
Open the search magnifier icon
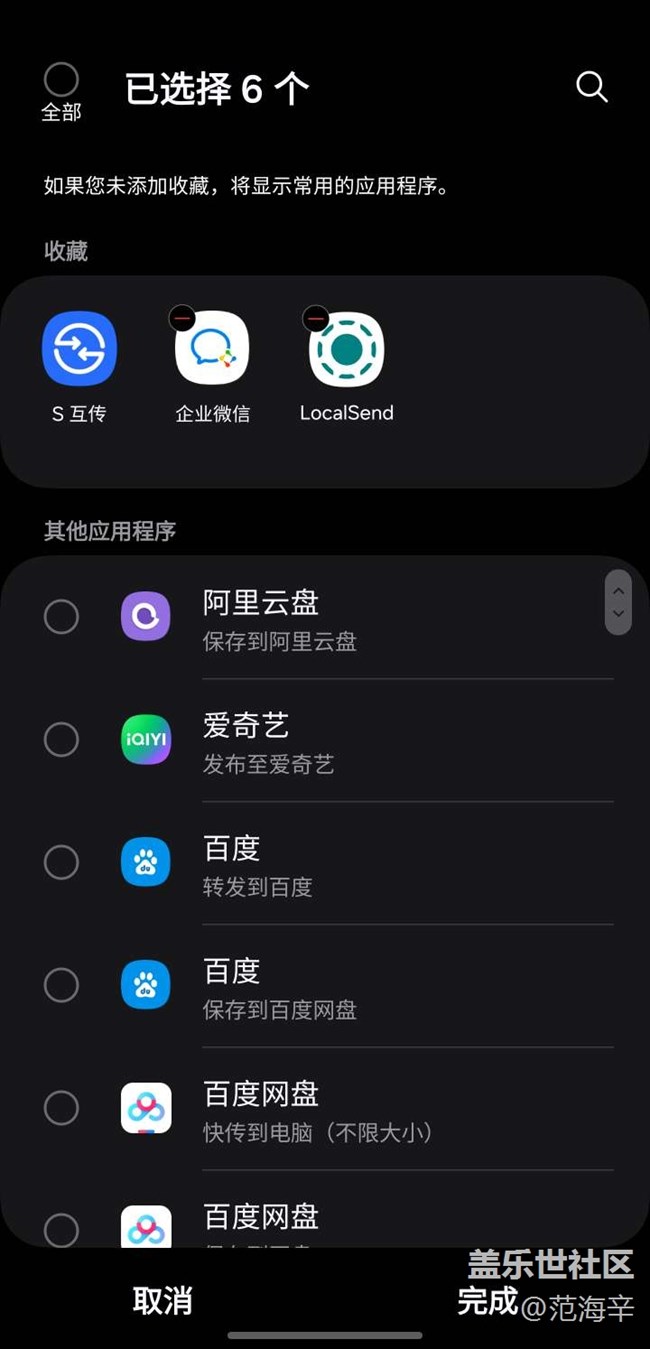592,87
